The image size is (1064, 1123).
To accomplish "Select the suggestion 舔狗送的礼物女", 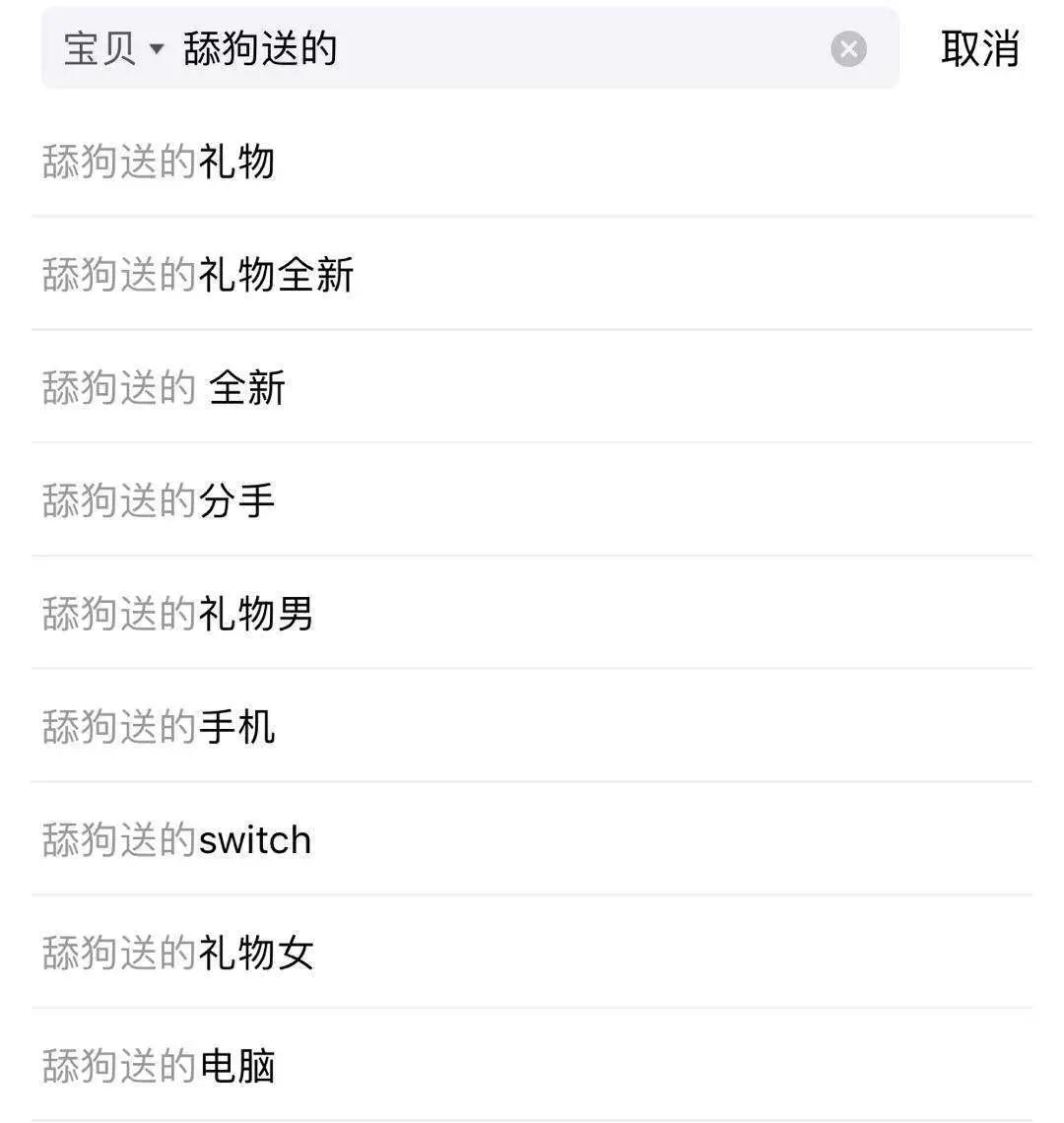I will click(177, 952).
